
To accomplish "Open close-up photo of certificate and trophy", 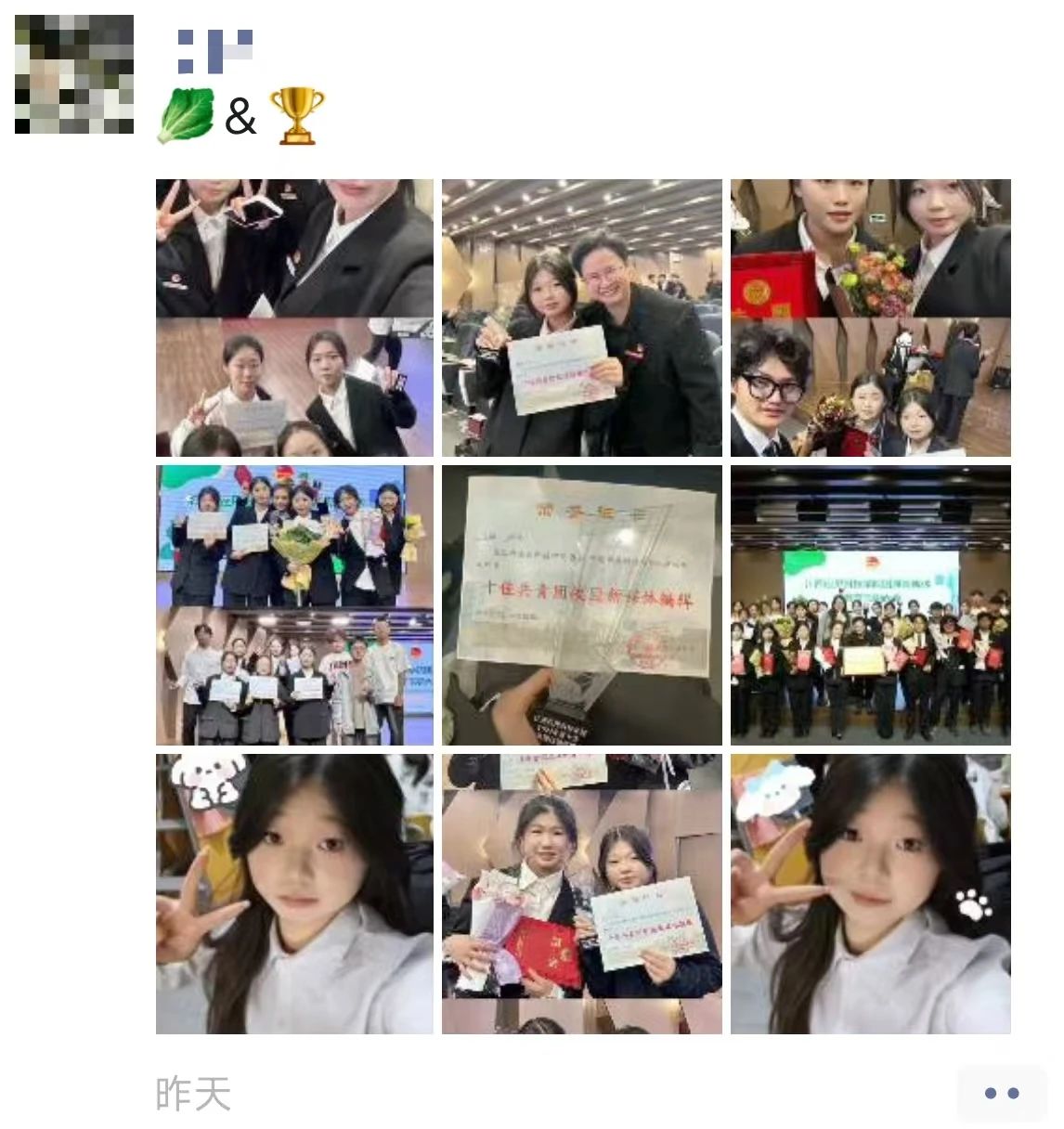I will point(581,604).
